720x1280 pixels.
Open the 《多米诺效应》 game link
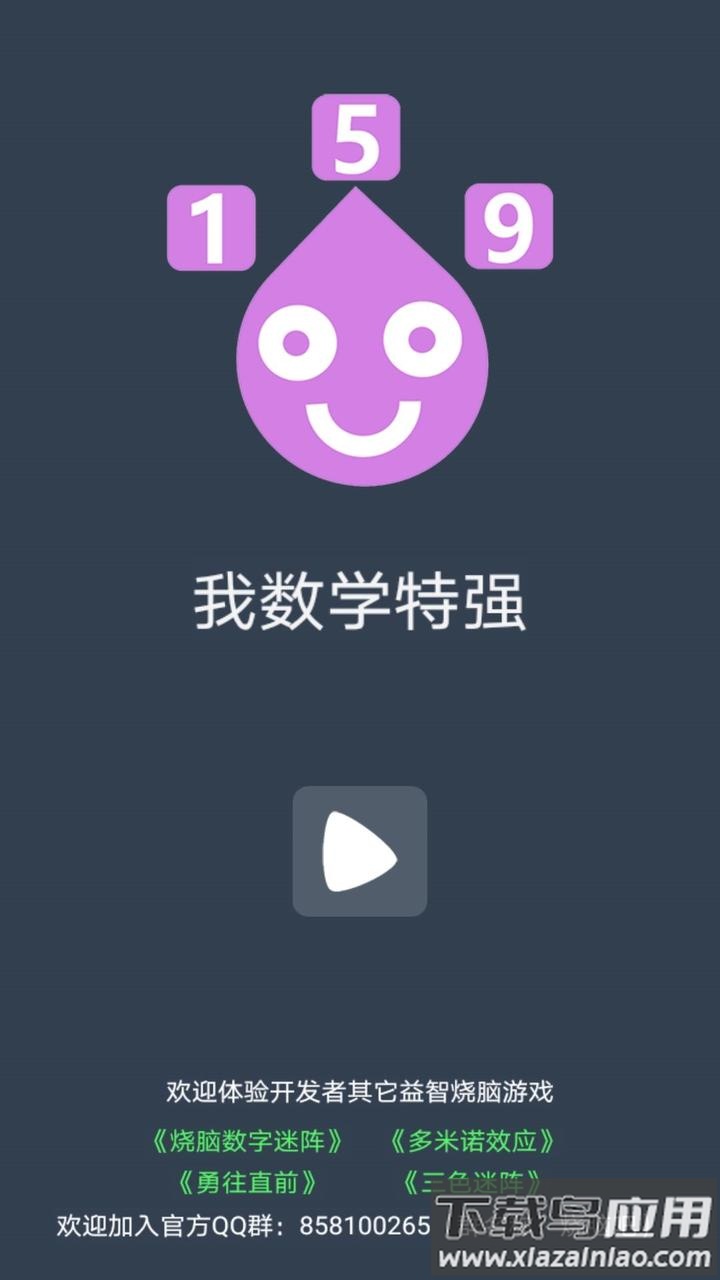(472, 1141)
